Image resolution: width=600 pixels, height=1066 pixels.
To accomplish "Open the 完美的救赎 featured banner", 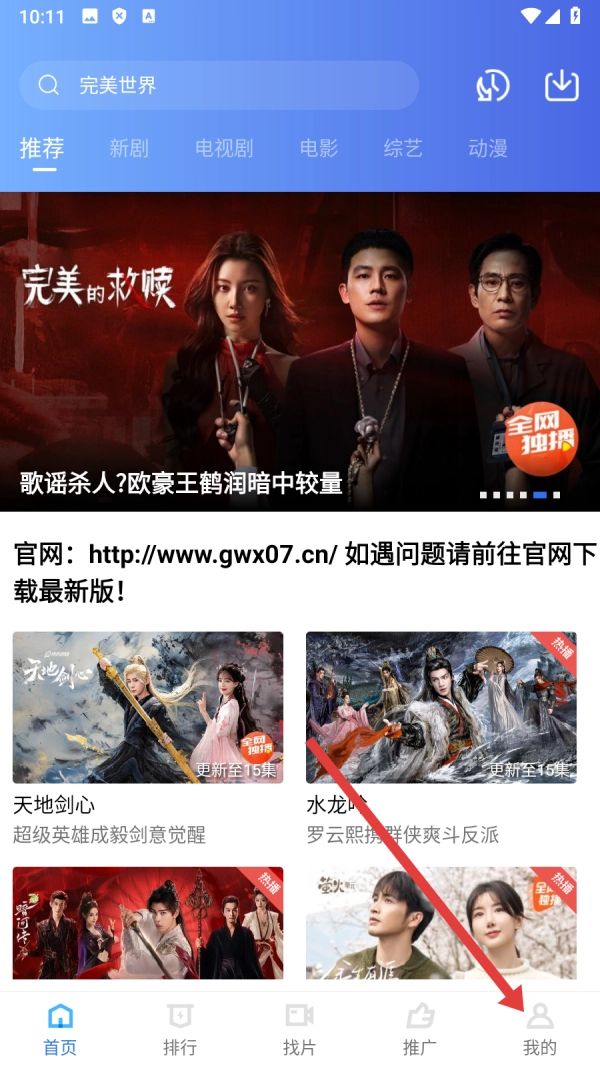I will pos(300,350).
